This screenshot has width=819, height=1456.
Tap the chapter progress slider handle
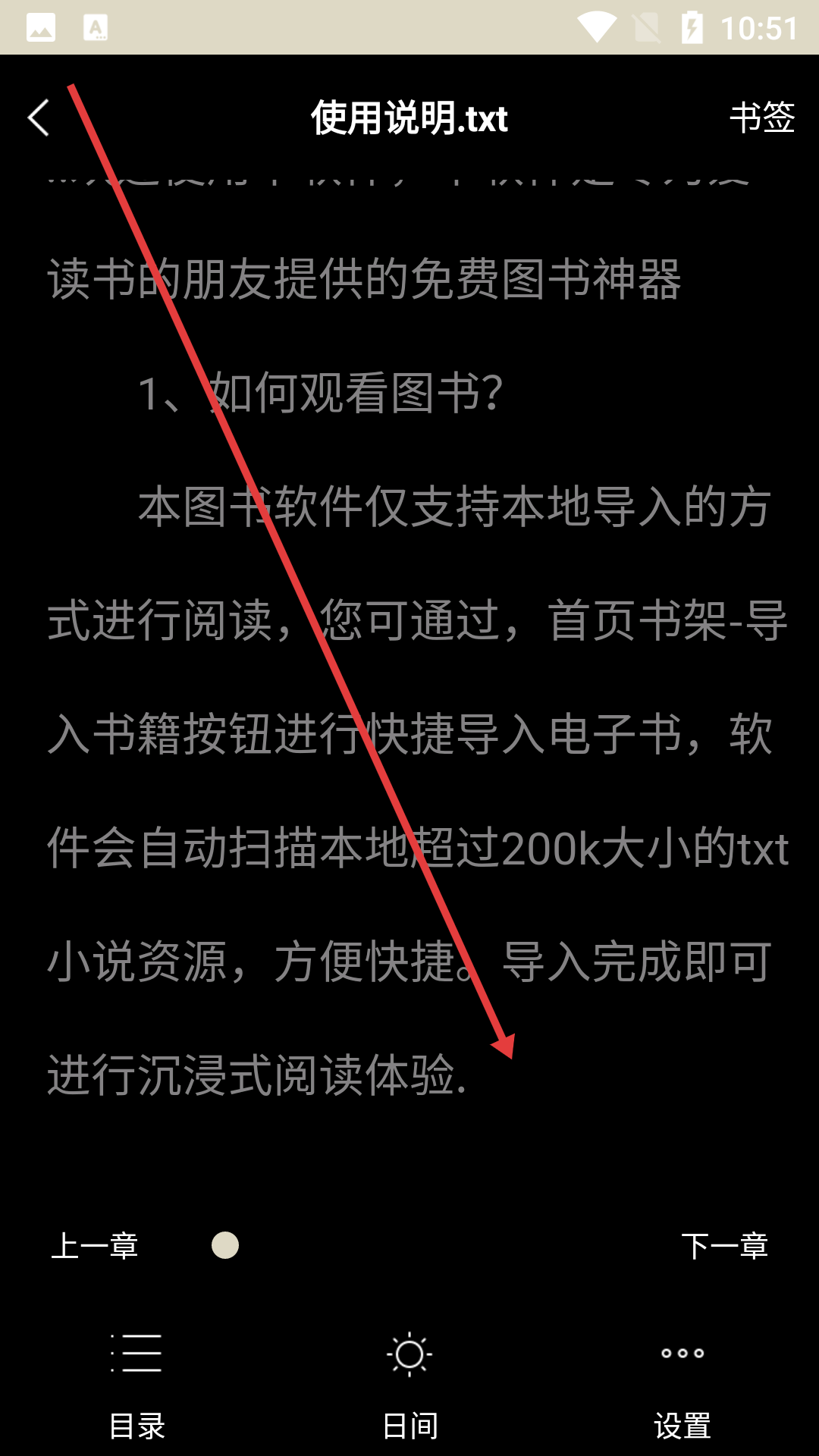coord(225,1245)
